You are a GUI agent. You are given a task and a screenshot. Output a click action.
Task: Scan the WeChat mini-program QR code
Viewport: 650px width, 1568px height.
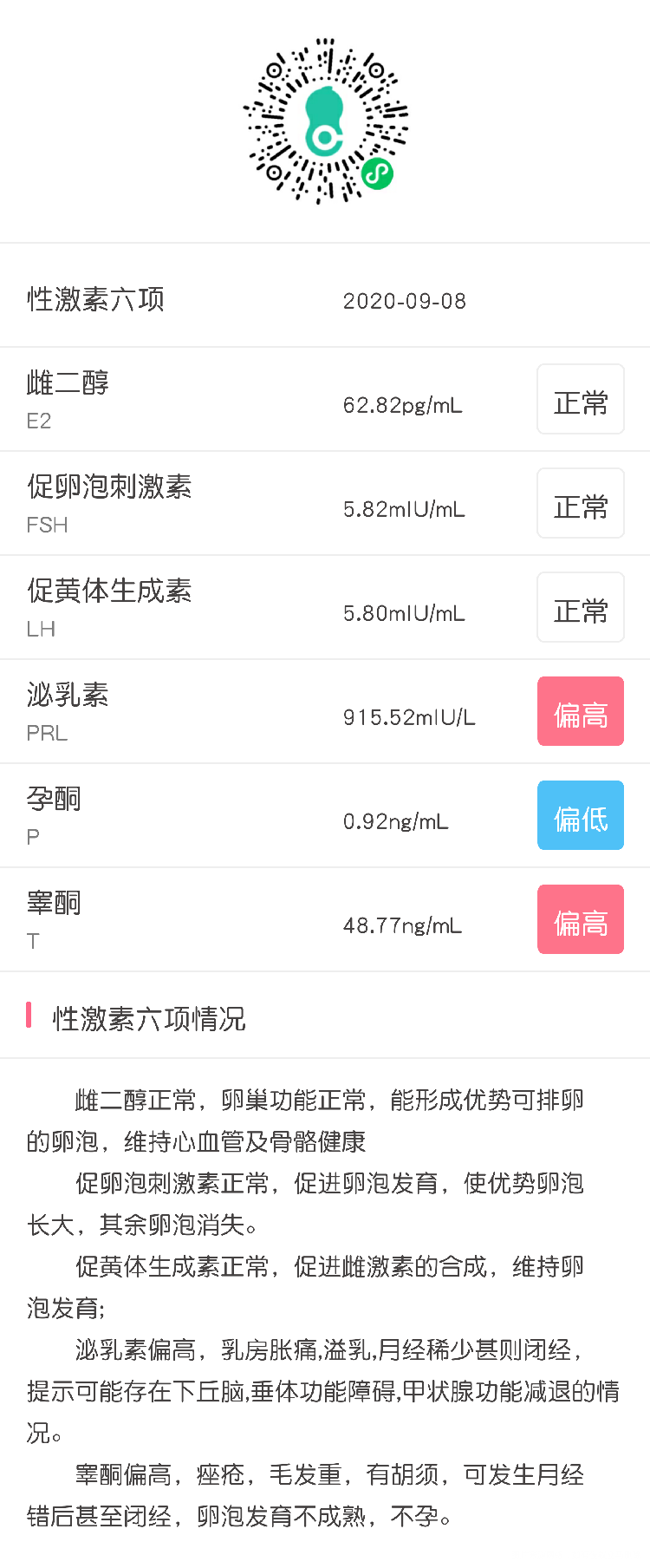coord(325,121)
